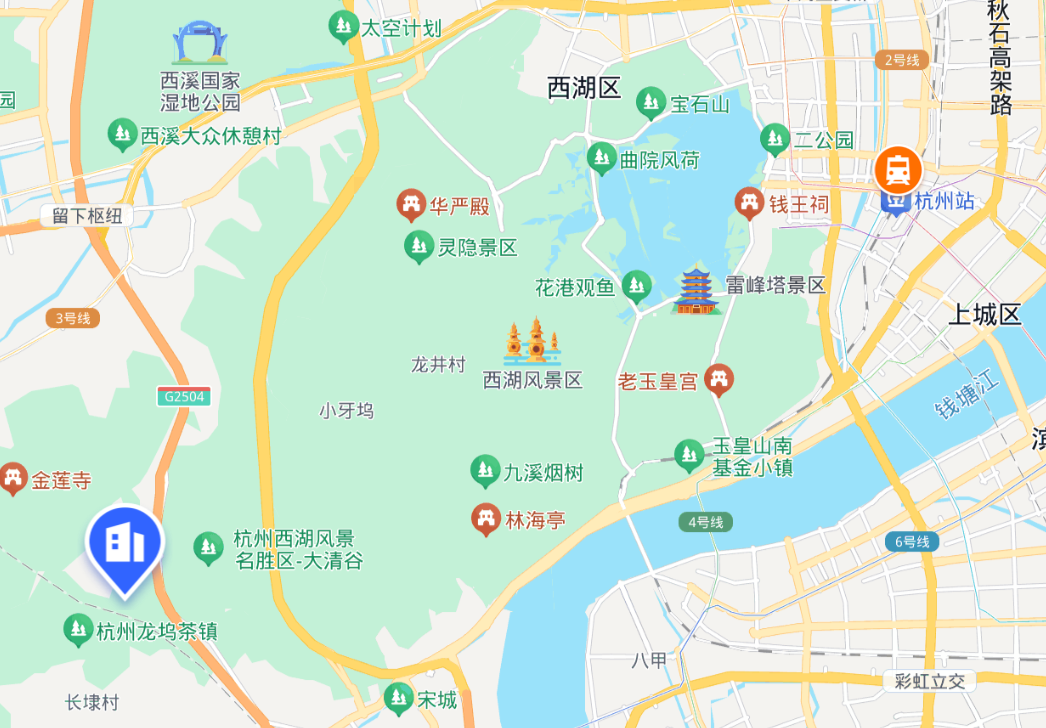
Task: Select the 华严殿 temple marker
Action: 410,206
